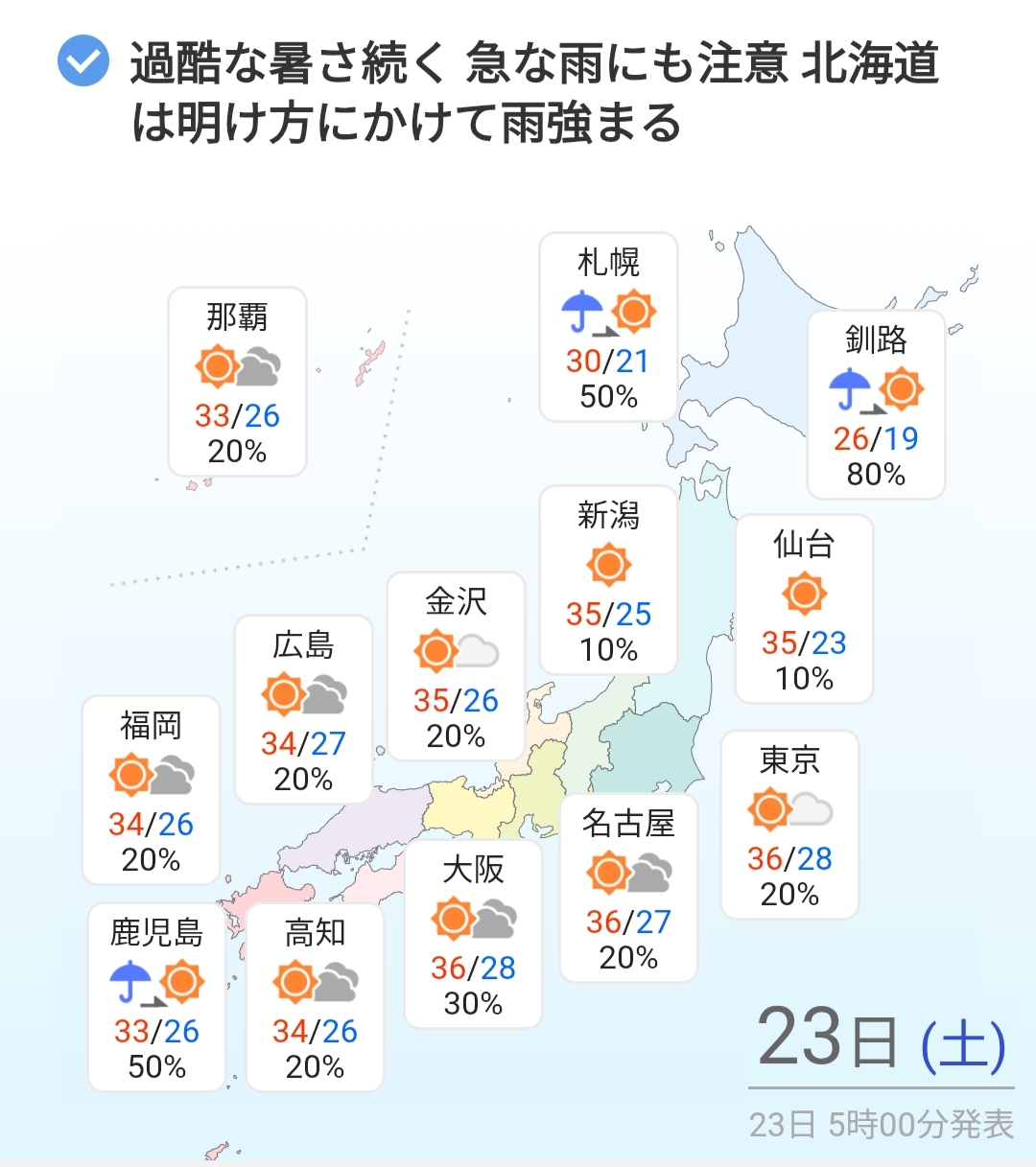Open the Kanazawa (金沢) weather card
This screenshot has height=1167, width=1036.
pos(456,666)
